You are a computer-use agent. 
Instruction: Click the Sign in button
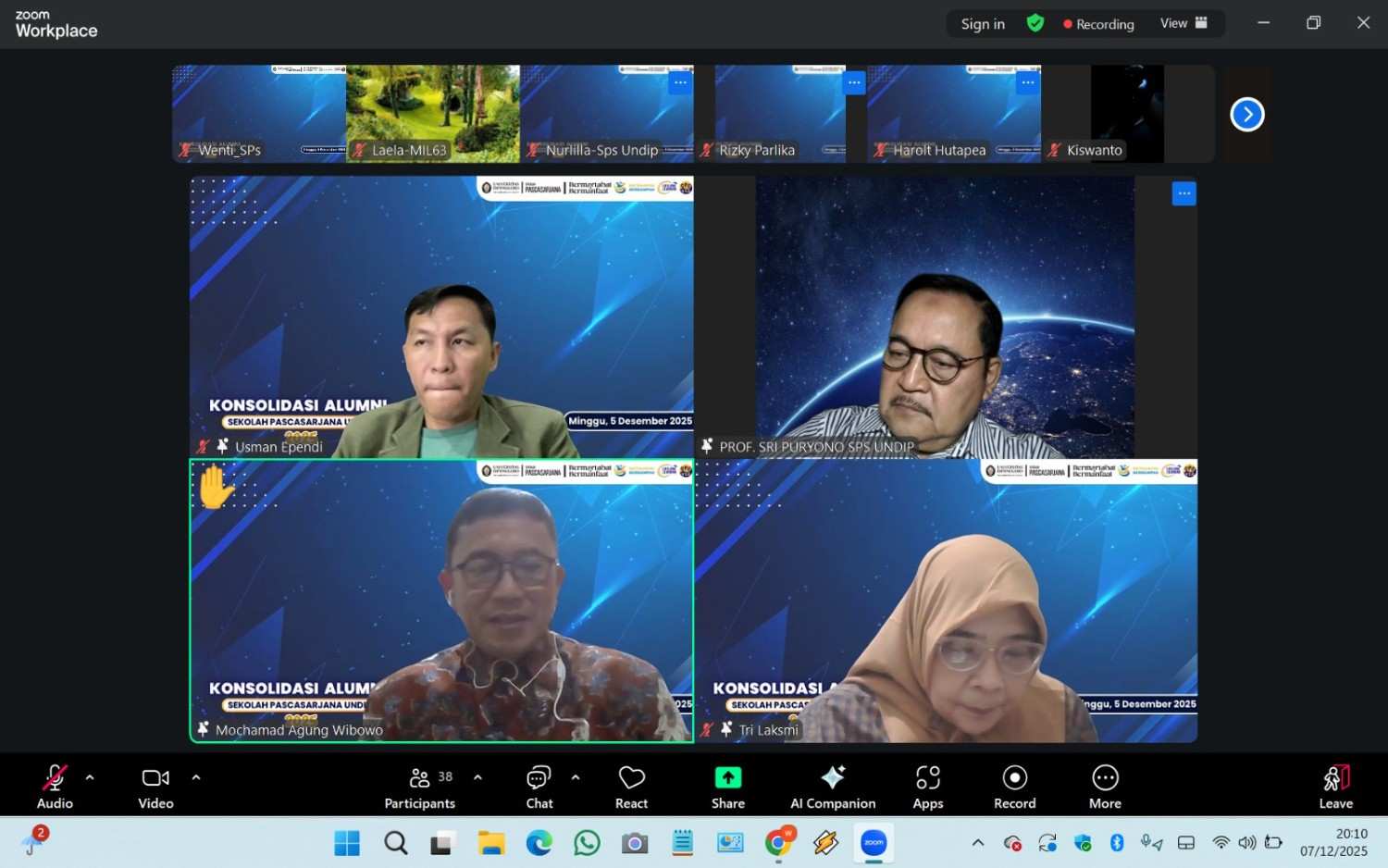coord(983,24)
